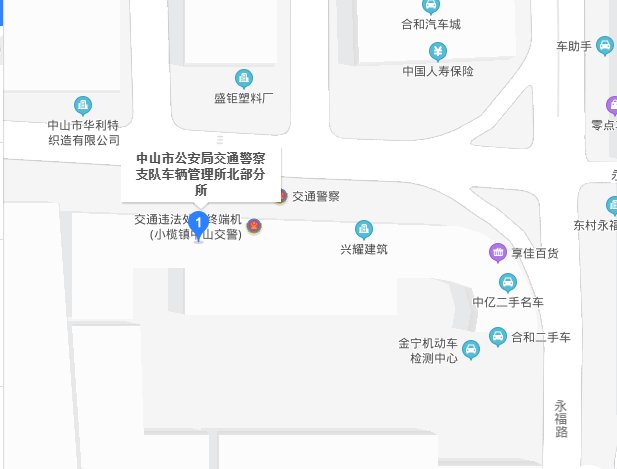Open the 中国人寿保险 point on the map

(438, 52)
